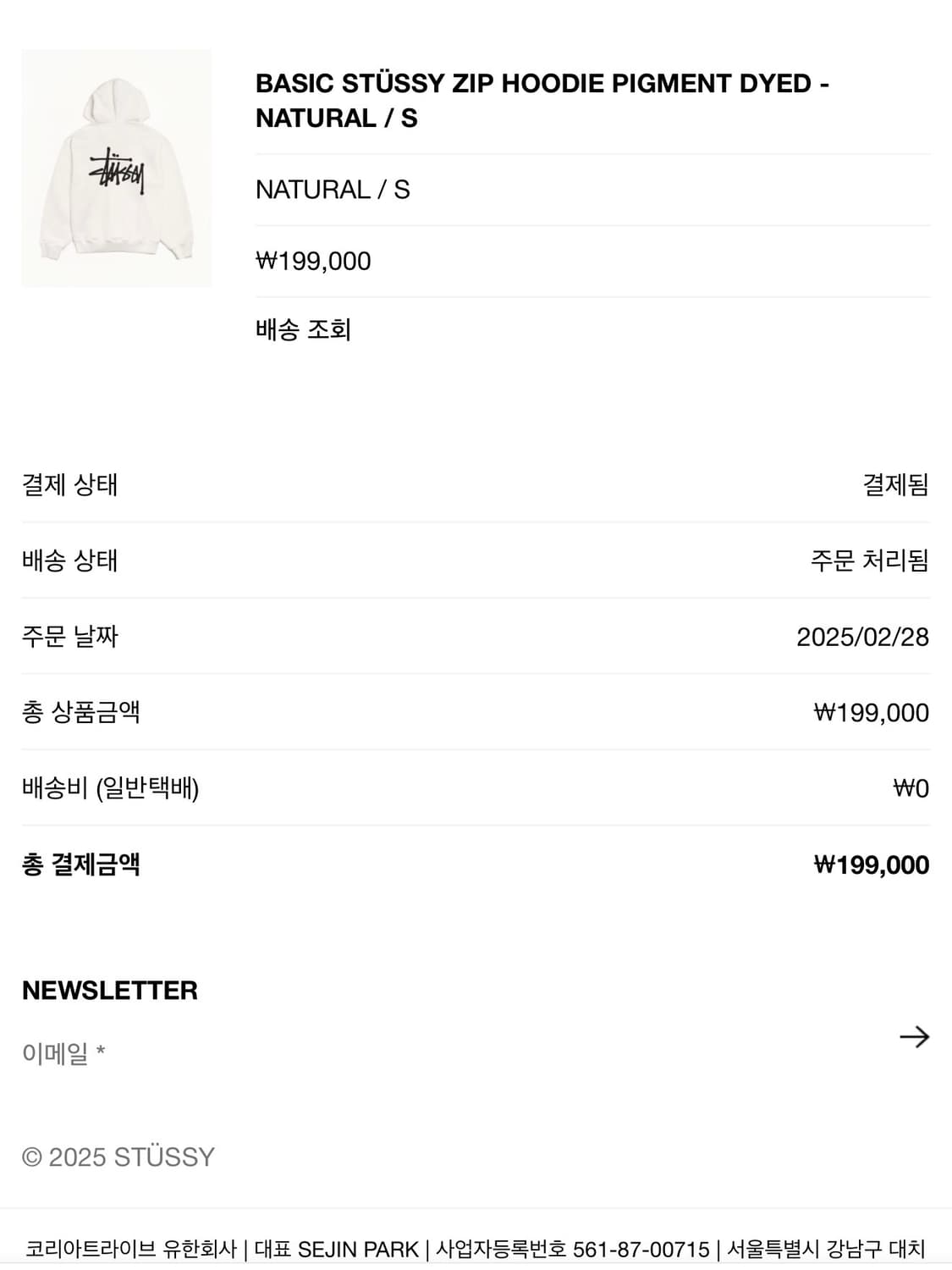Select the © 2025 STÜSSY copyright text
The width and height of the screenshot is (952, 1270).
tap(119, 1155)
